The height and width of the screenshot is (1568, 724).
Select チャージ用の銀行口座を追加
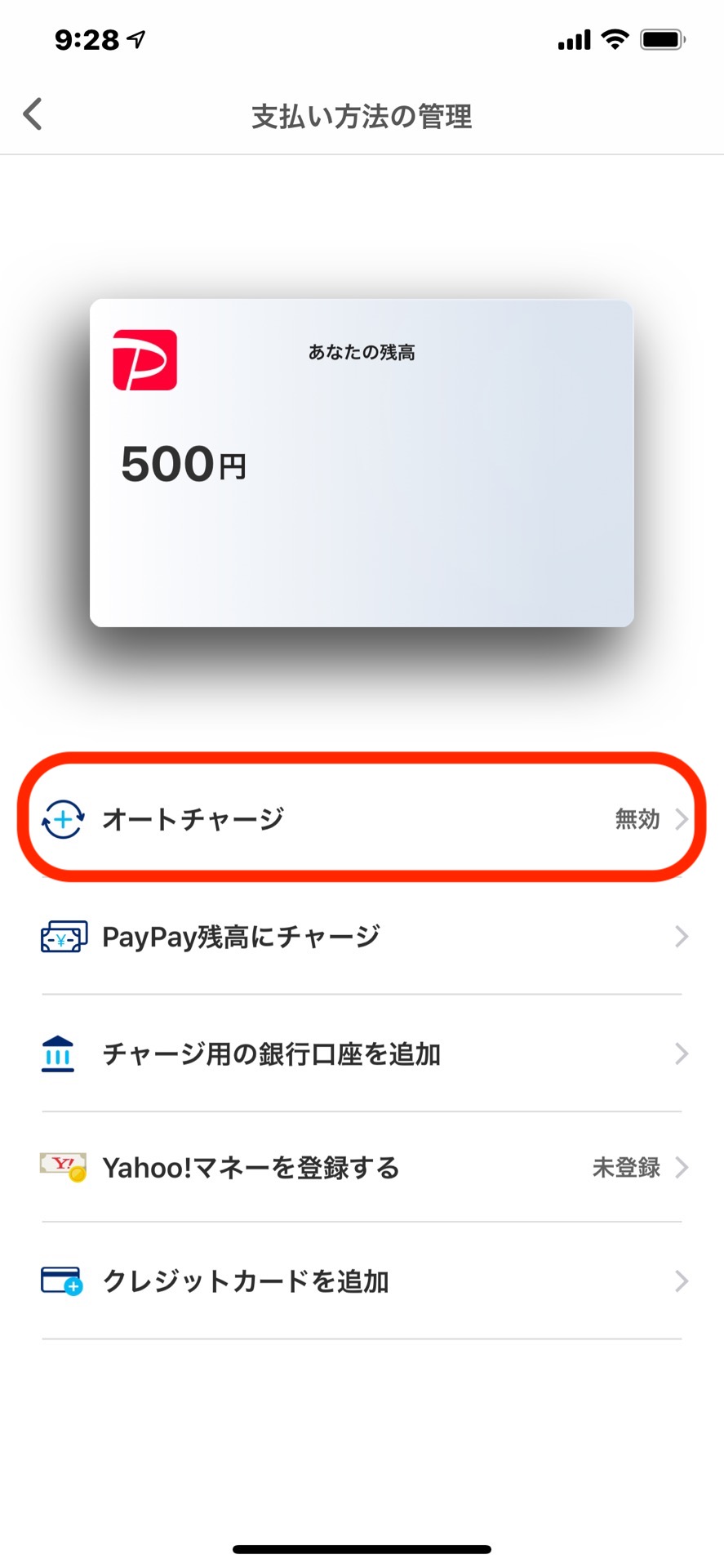[x=362, y=1053]
